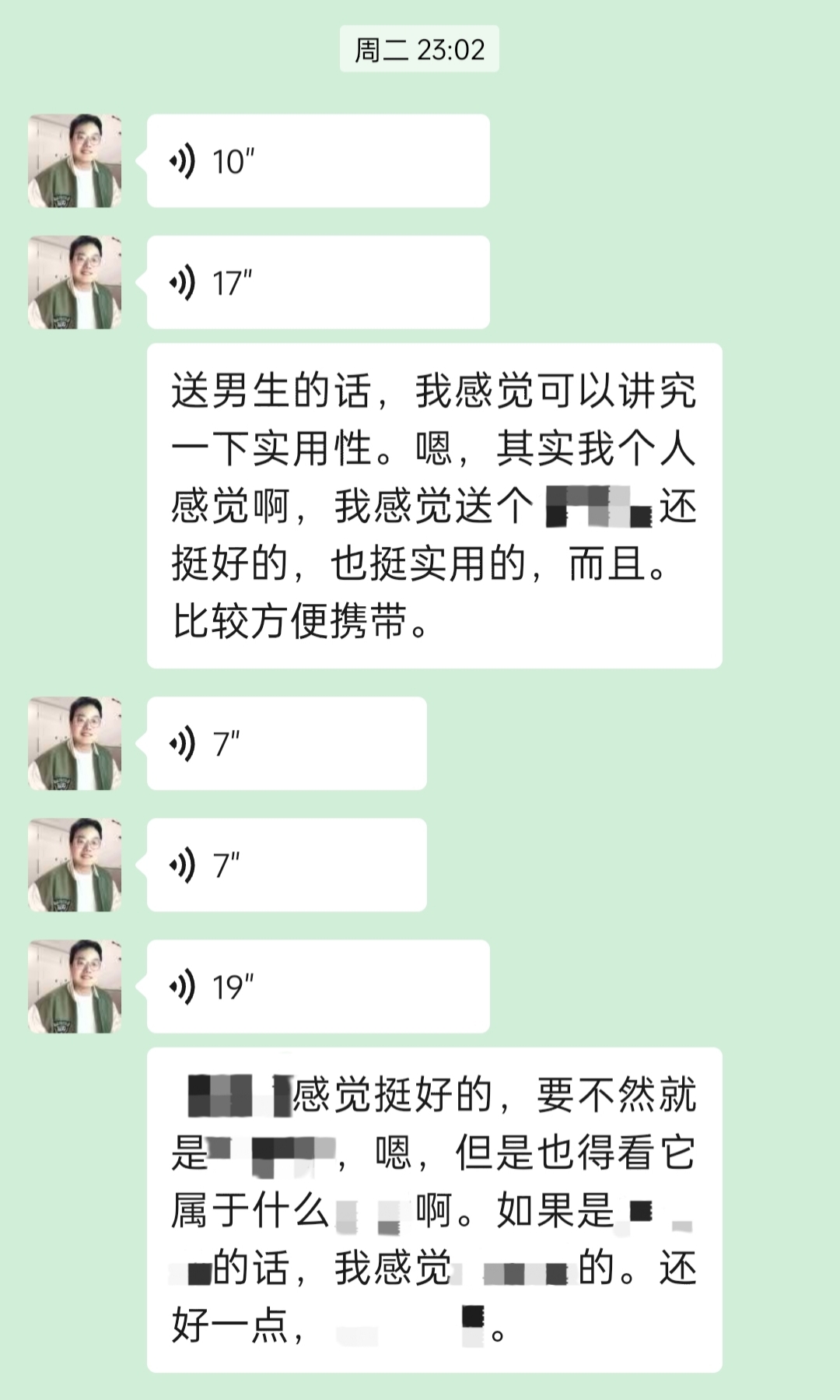Play the 19-second voice message
The height and width of the screenshot is (1400, 840).
point(317,987)
